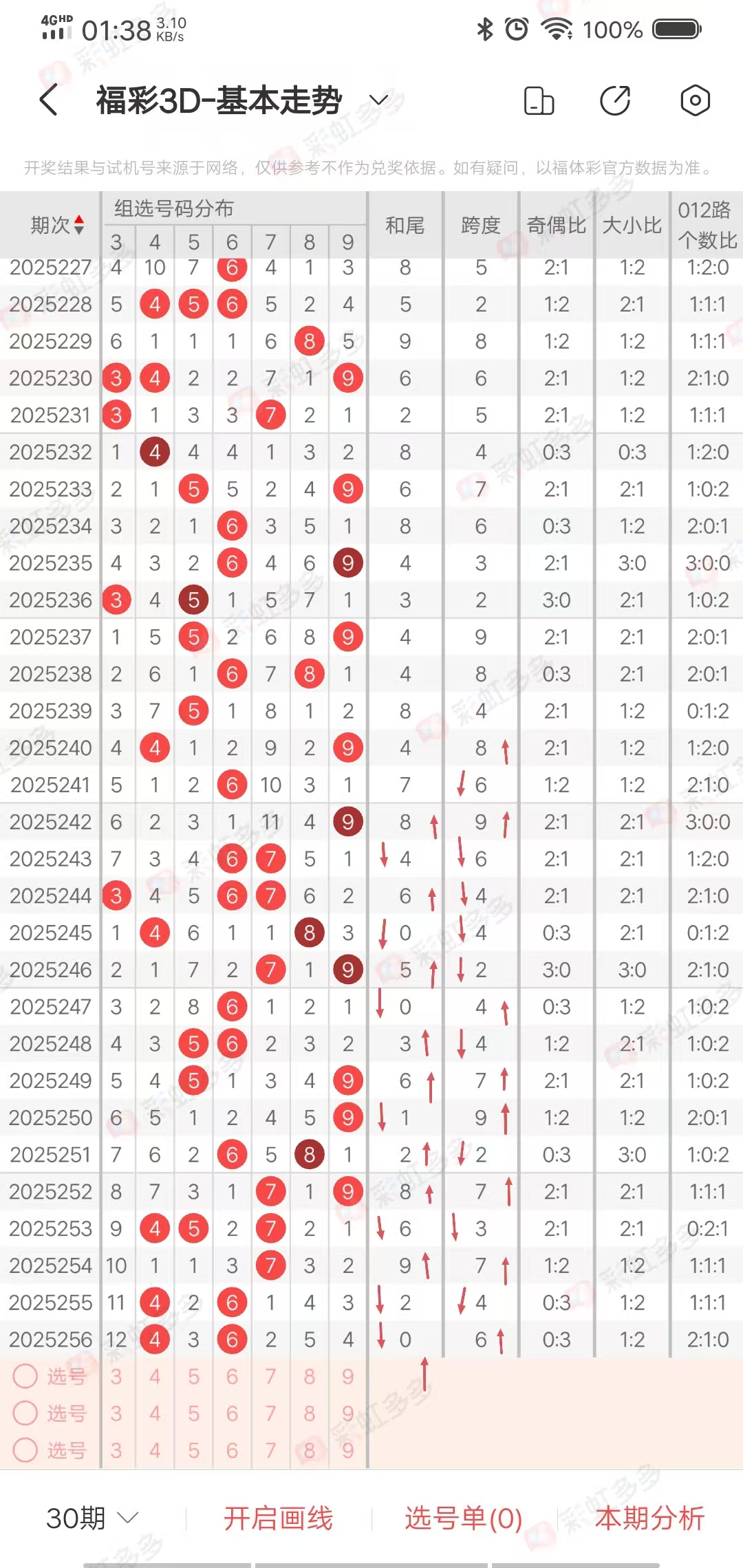Open the screen orientation icon
The width and height of the screenshot is (743, 1568).
539,100
